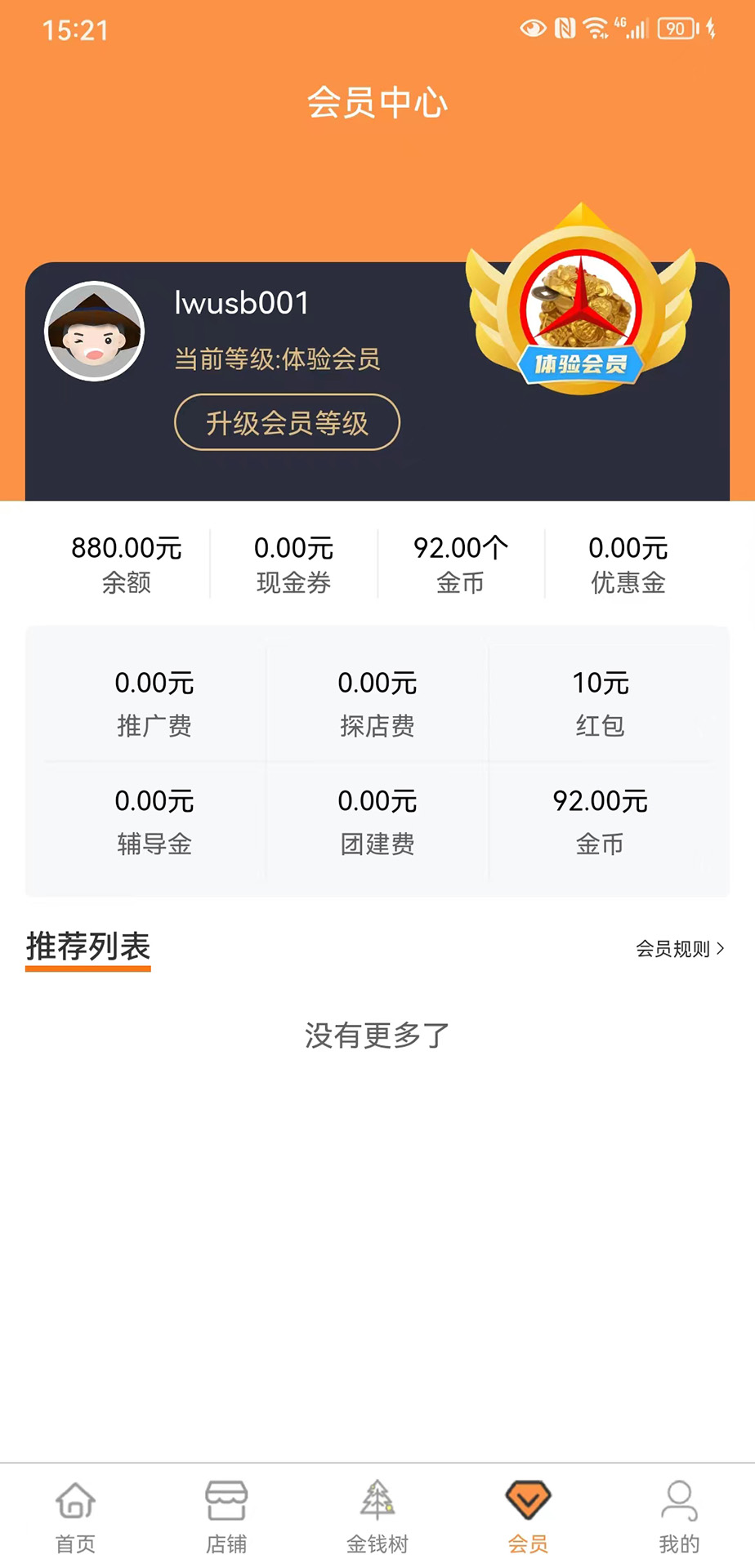Switch to the 推荐列表 tab

tap(88, 947)
